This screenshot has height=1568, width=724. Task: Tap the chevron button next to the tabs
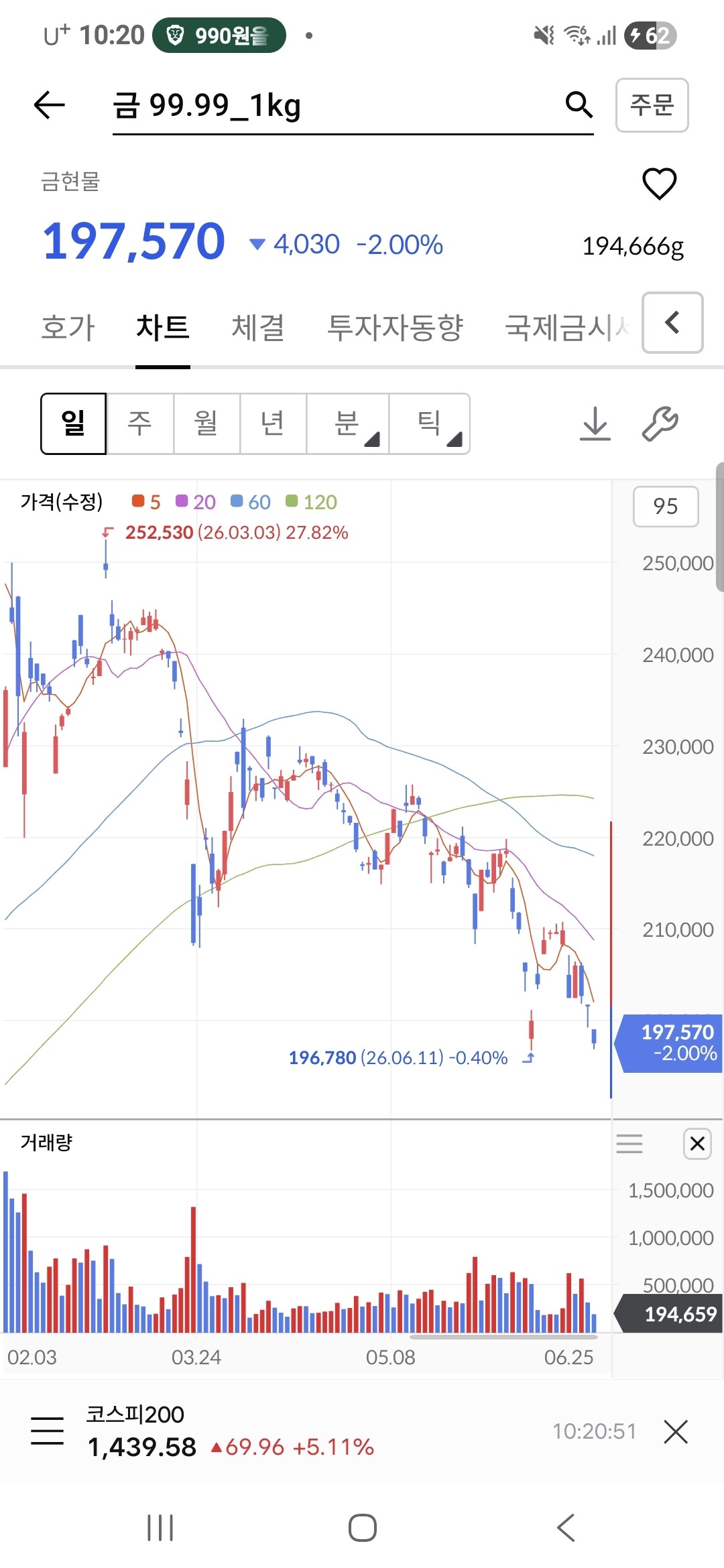pyautogui.click(x=672, y=322)
